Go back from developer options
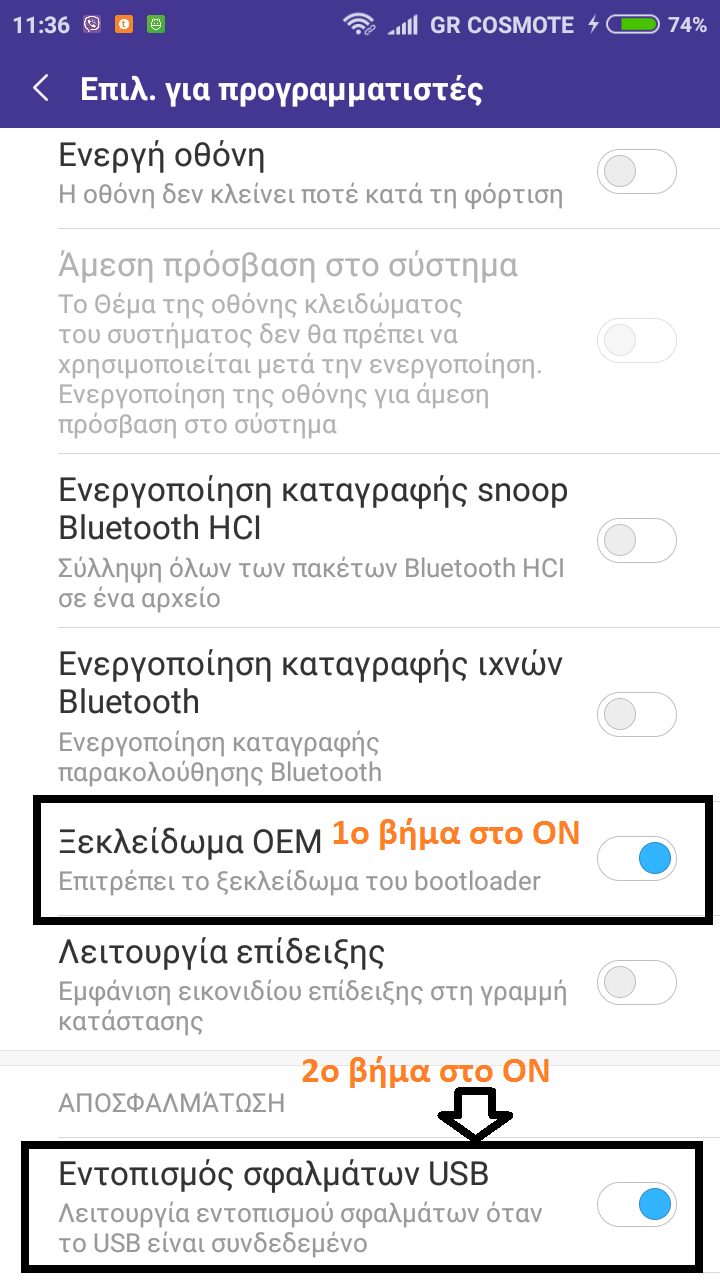This screenshot has height=1280, width=720. 40,89
